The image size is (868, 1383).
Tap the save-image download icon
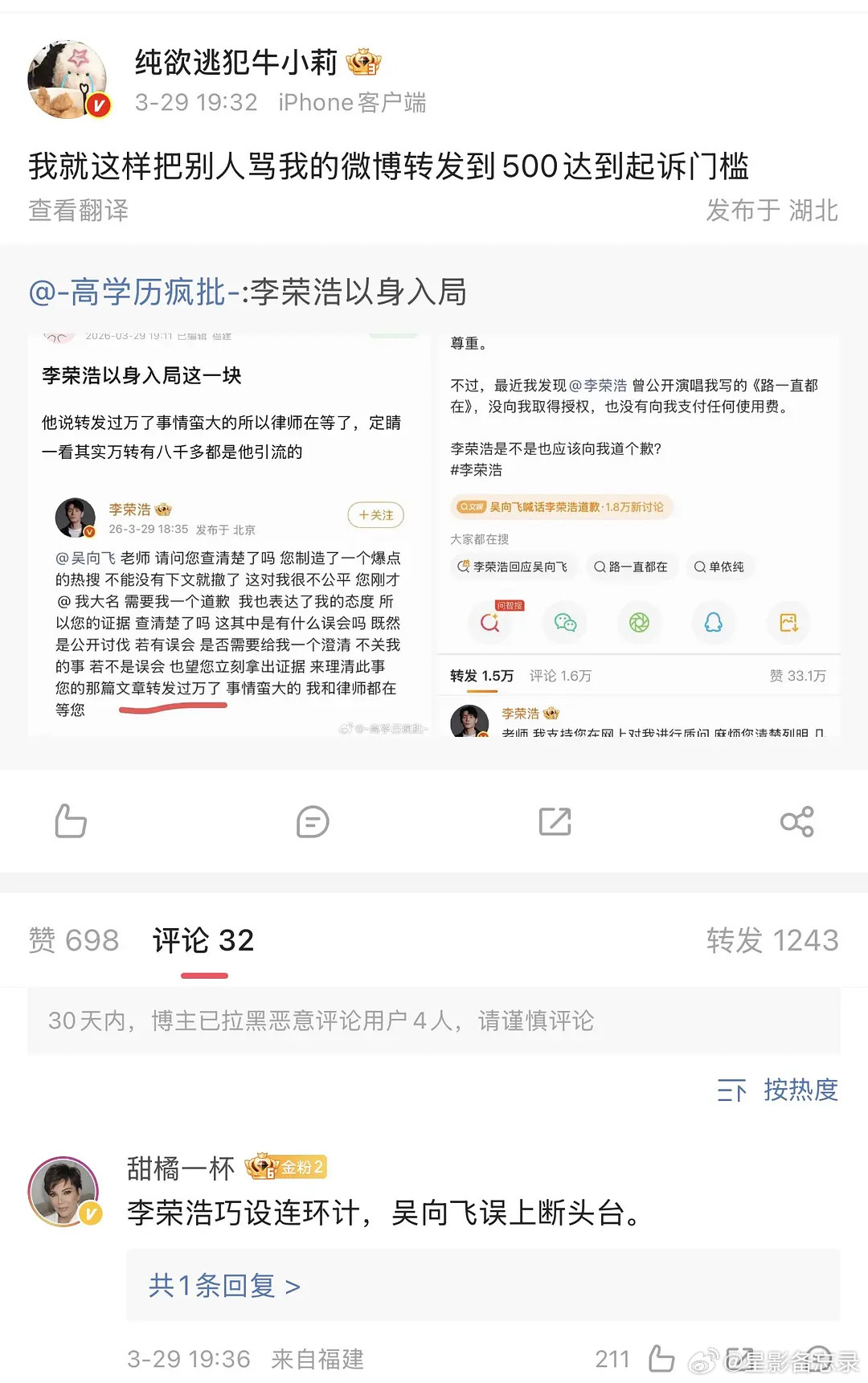(x=788, y=623)
